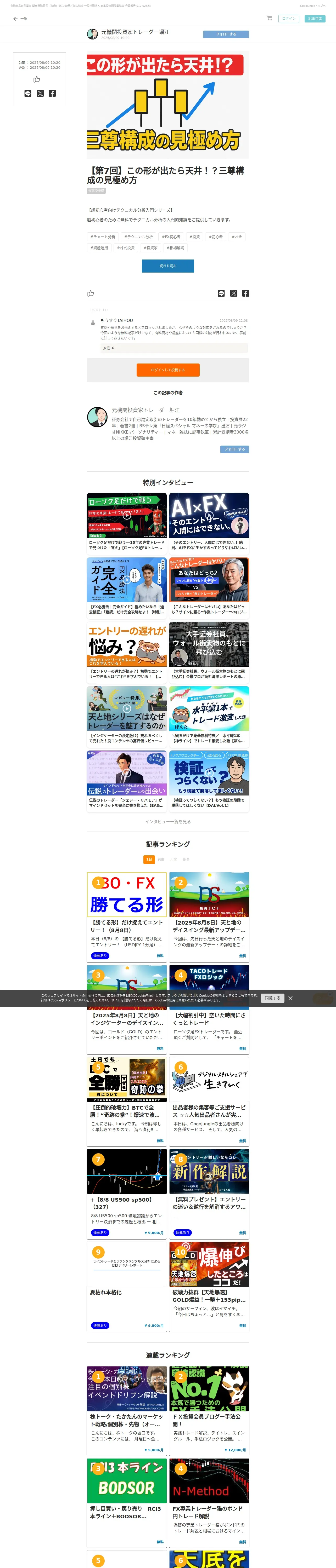Go back to the 一覧 list

[x=20, y=19]
